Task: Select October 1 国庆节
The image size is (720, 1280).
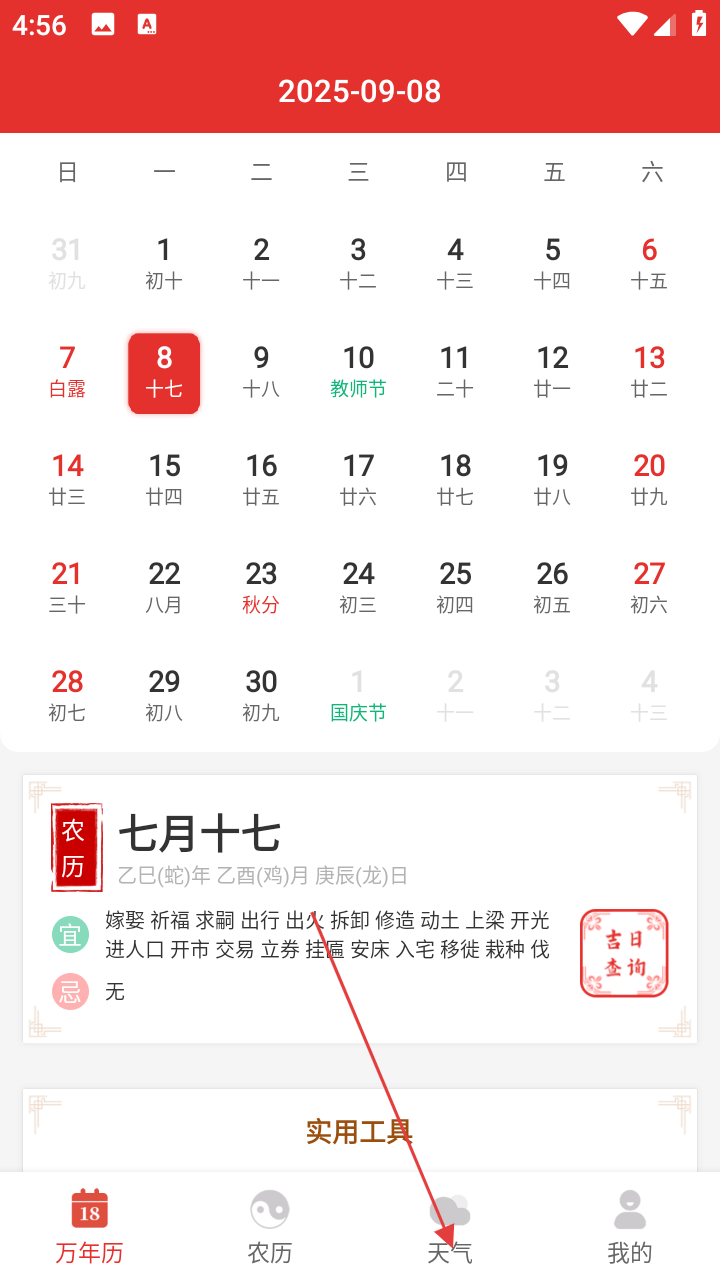Action: pos(358,696)
